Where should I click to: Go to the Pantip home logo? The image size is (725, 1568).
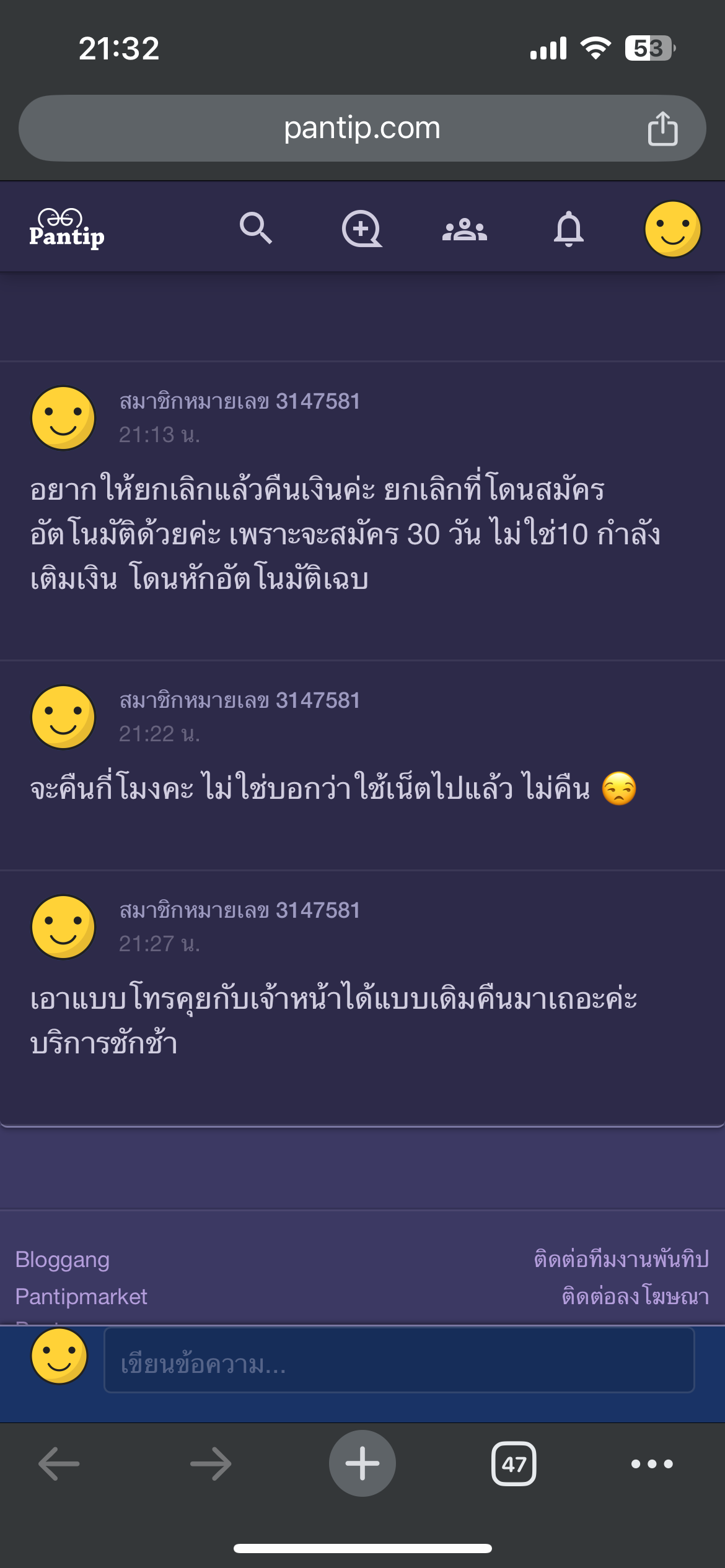pos(67,229)
